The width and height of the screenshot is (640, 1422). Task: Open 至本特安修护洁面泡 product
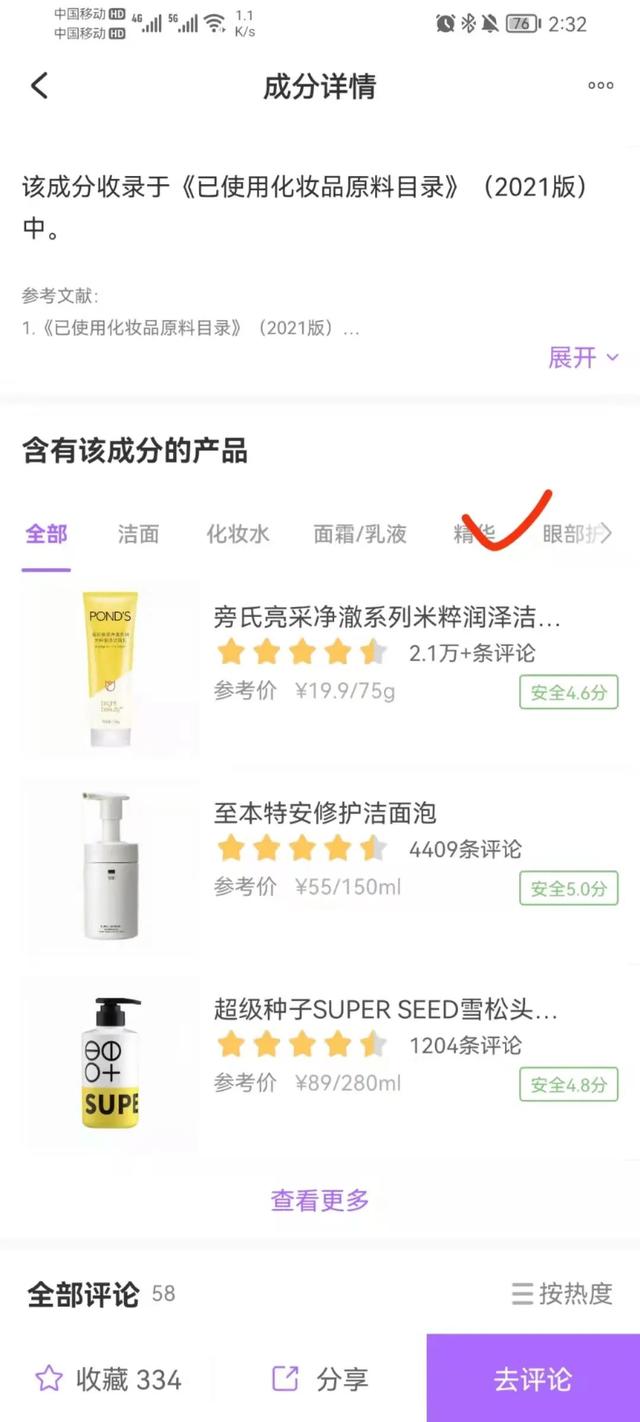[325, 812]
